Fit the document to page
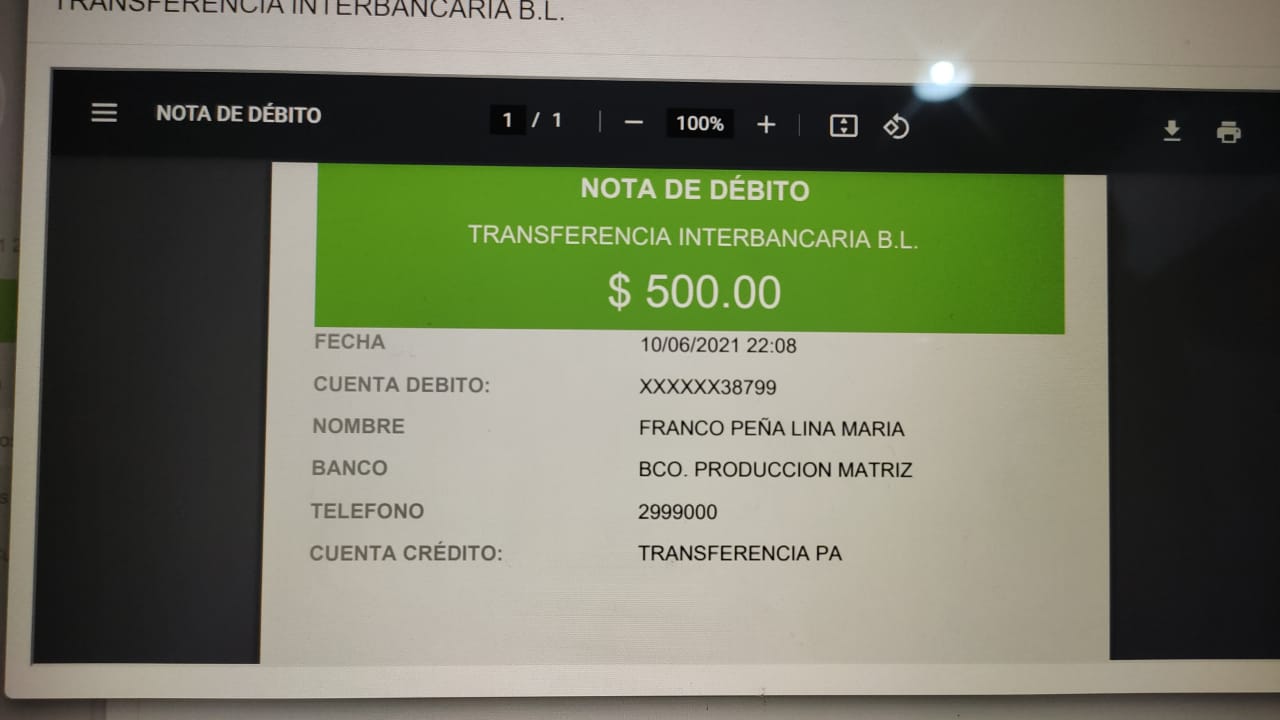The width and height of the screenshot is (1280, 720). [843, 126]
